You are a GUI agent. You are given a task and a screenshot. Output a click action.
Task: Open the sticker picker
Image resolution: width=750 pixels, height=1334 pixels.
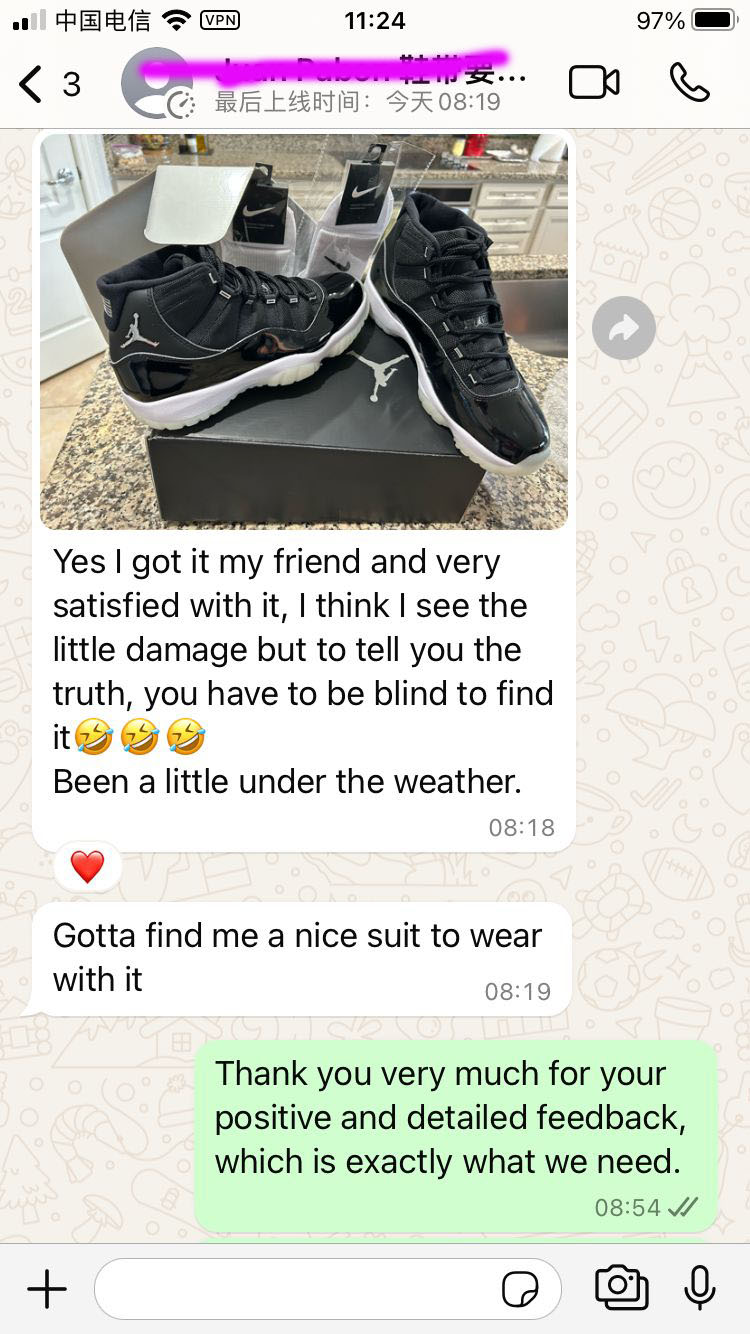tap(520, 1290)
